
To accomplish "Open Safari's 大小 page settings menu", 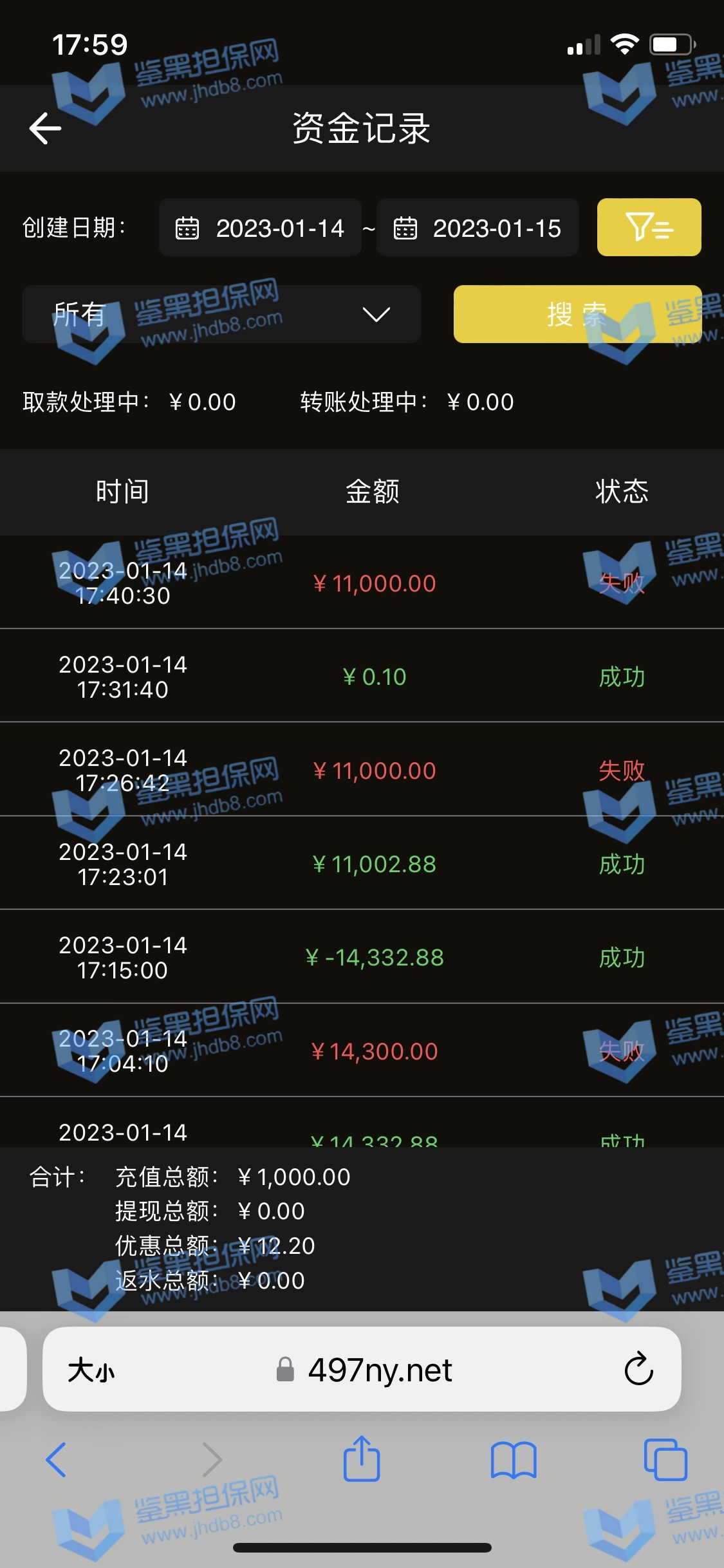I will click(91, 1370).
